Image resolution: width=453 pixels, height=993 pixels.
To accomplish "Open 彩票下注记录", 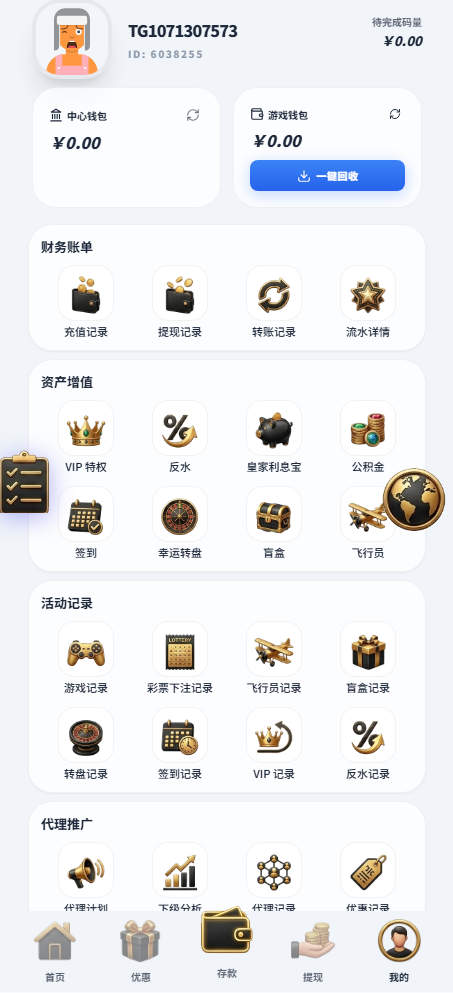I will point(180,658).
